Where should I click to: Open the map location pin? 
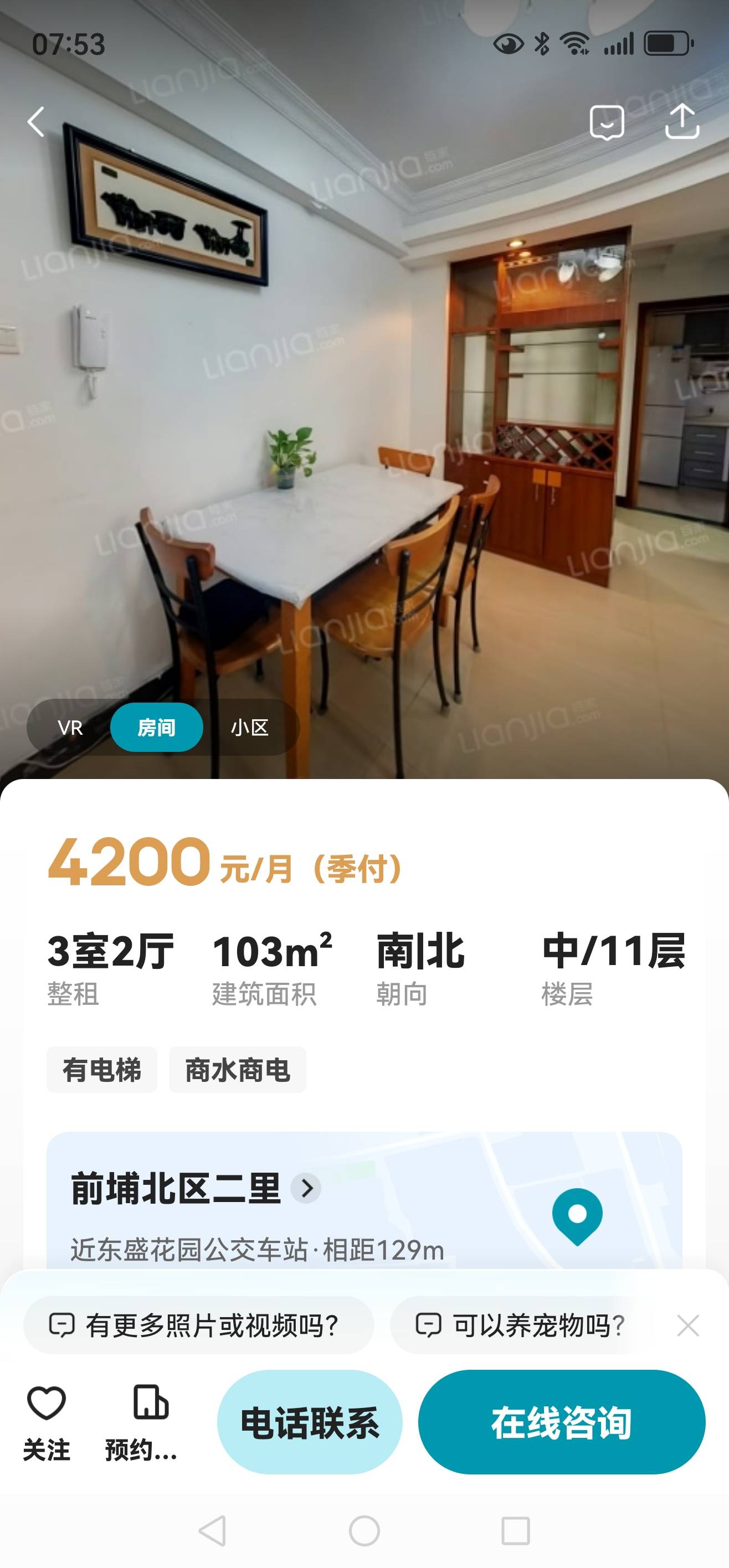pos(577,1215)
